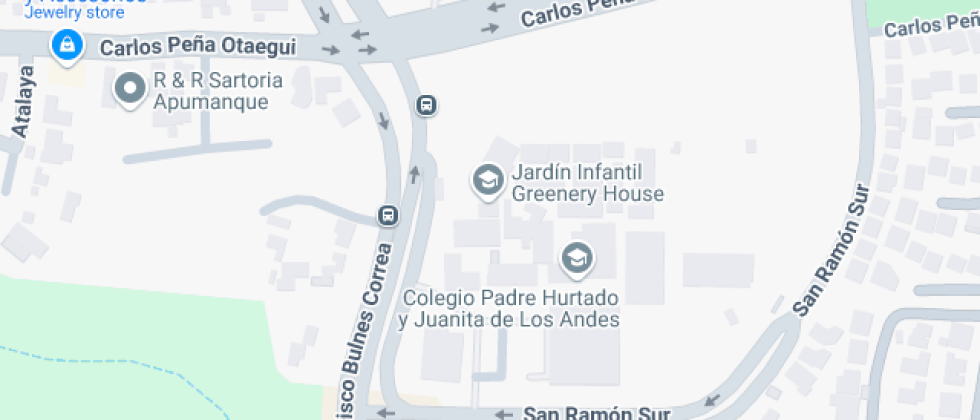Open Colegio Padre Hurtado school marker
The height and width of the screenshot is (420, 980).
pos(576,259)
